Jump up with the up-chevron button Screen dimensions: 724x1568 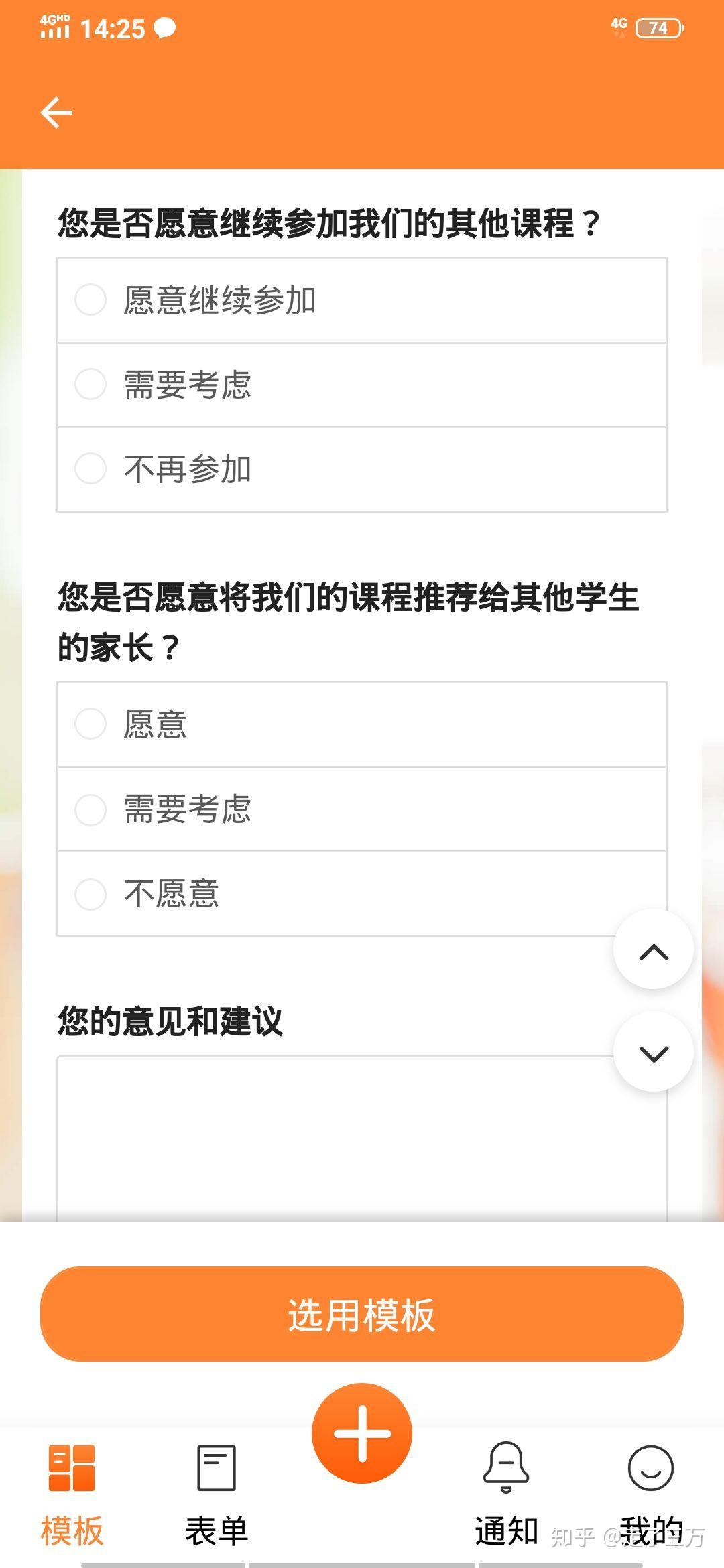point(654,950)
